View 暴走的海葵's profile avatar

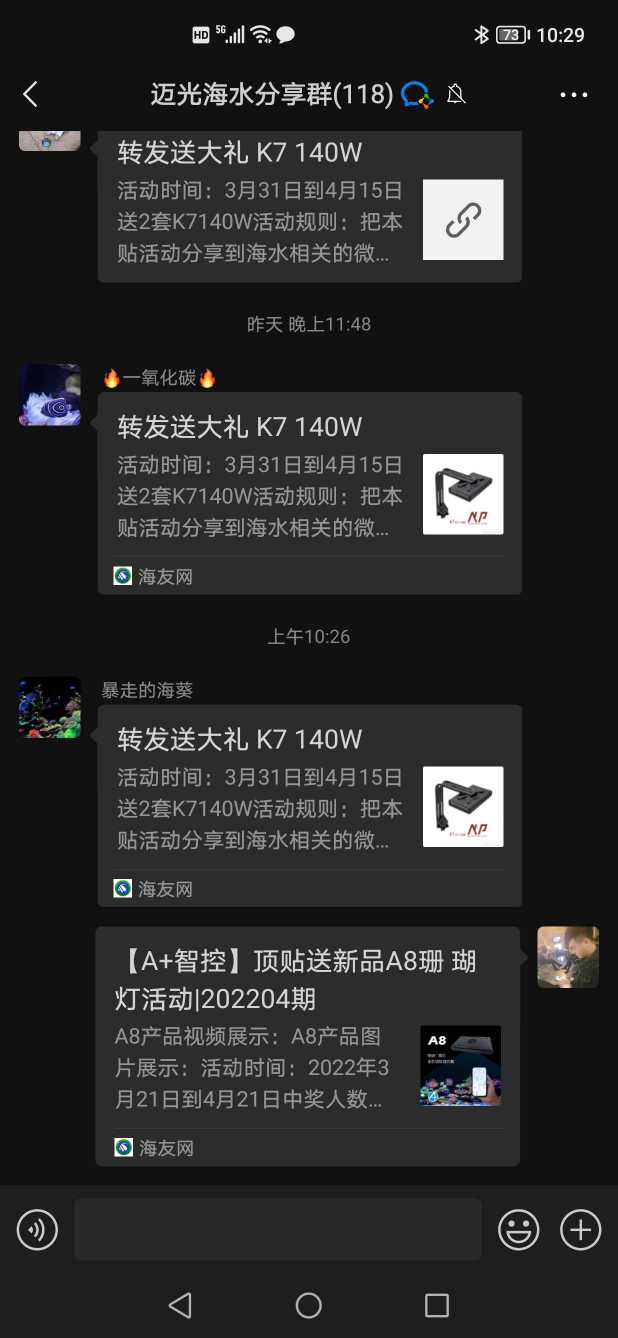coord(50,708)
